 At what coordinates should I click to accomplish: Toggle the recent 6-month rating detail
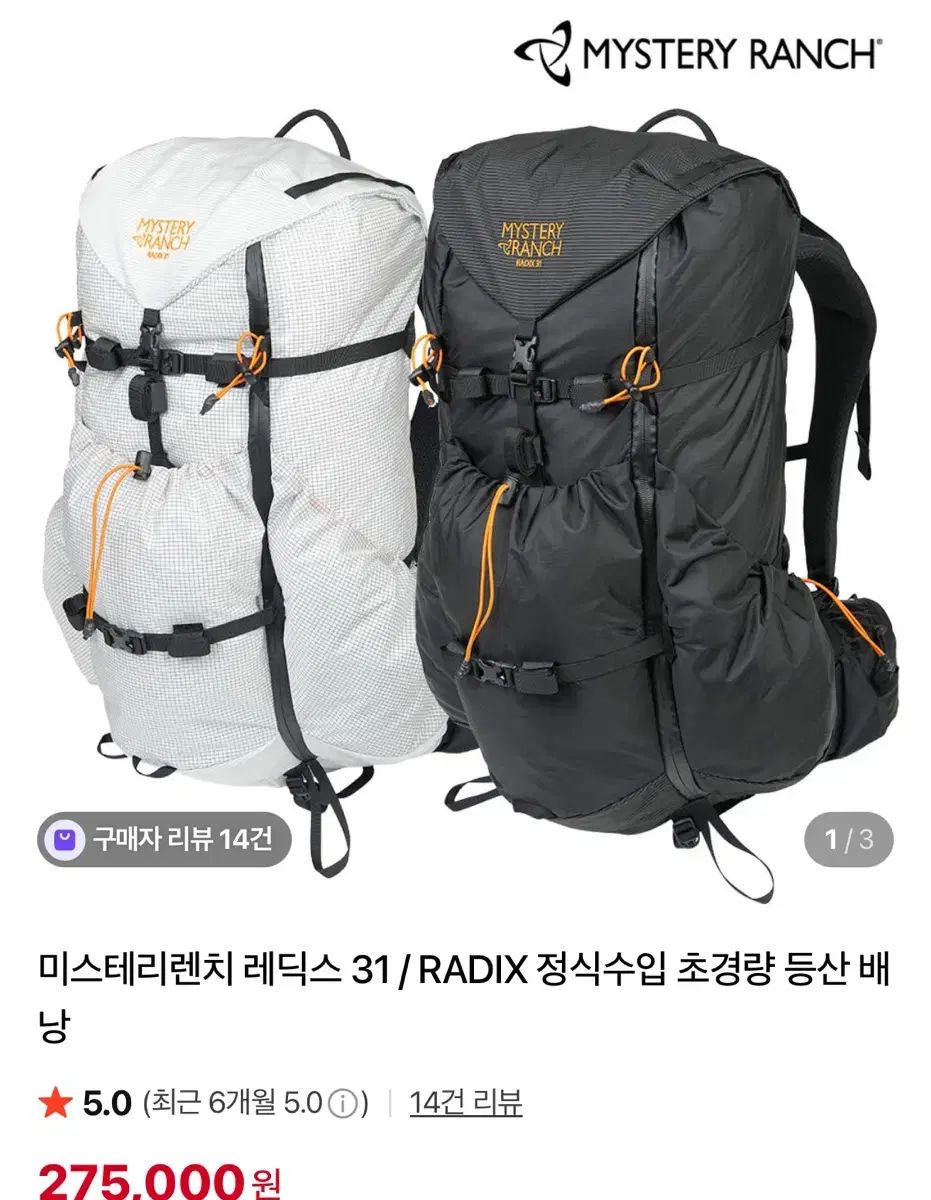click(x=240, y=1104)
